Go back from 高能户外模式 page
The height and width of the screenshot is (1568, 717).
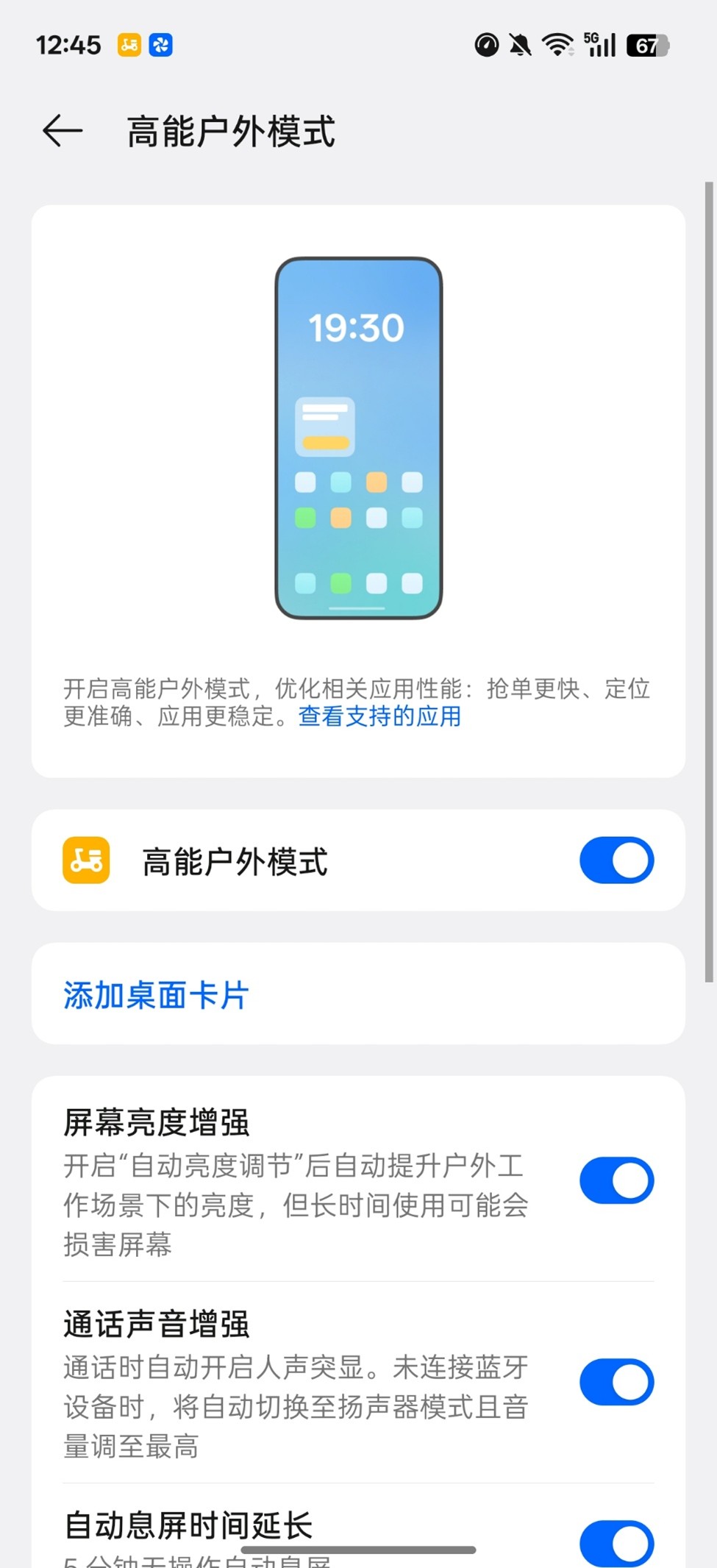tap(63, 132)
